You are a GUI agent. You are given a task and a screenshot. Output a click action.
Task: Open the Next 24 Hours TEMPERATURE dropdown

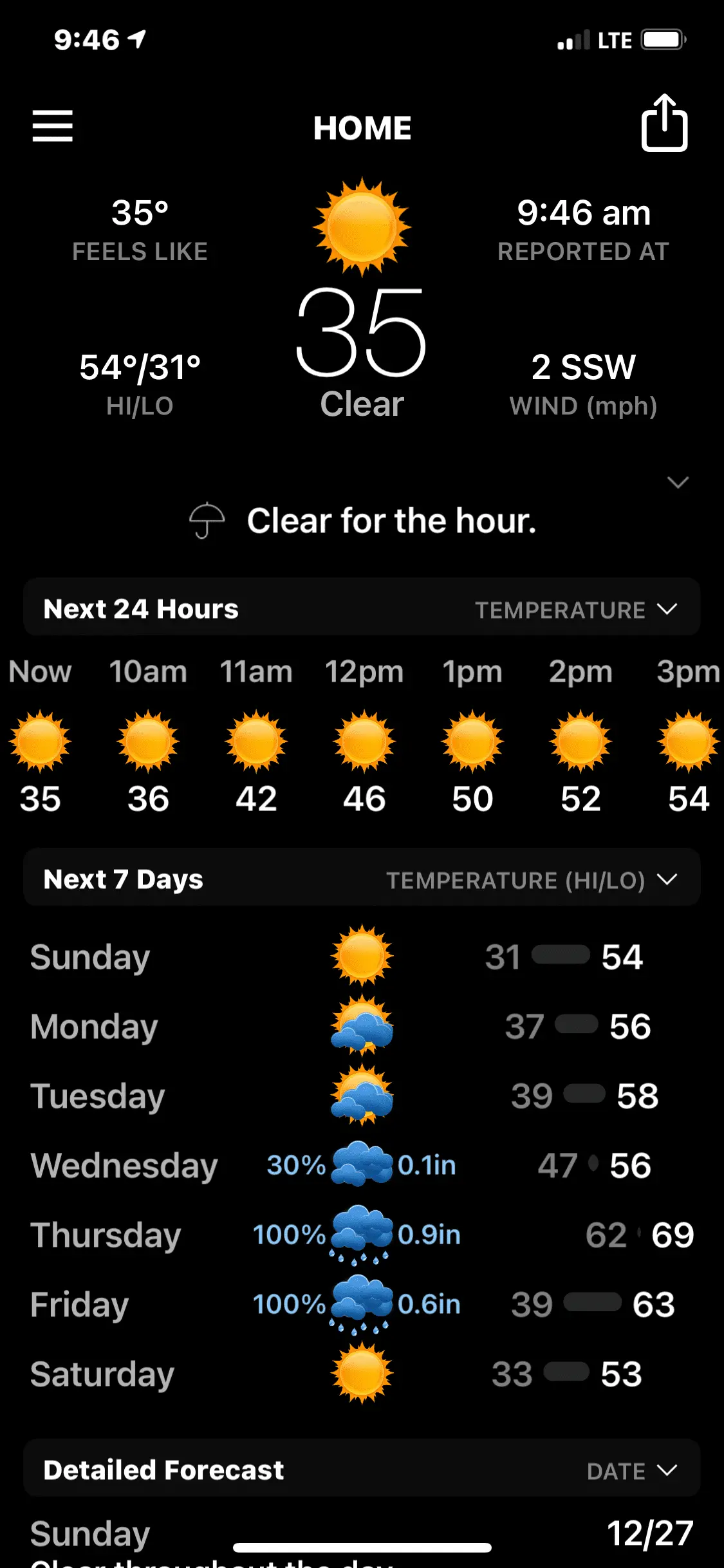point(575,610)
